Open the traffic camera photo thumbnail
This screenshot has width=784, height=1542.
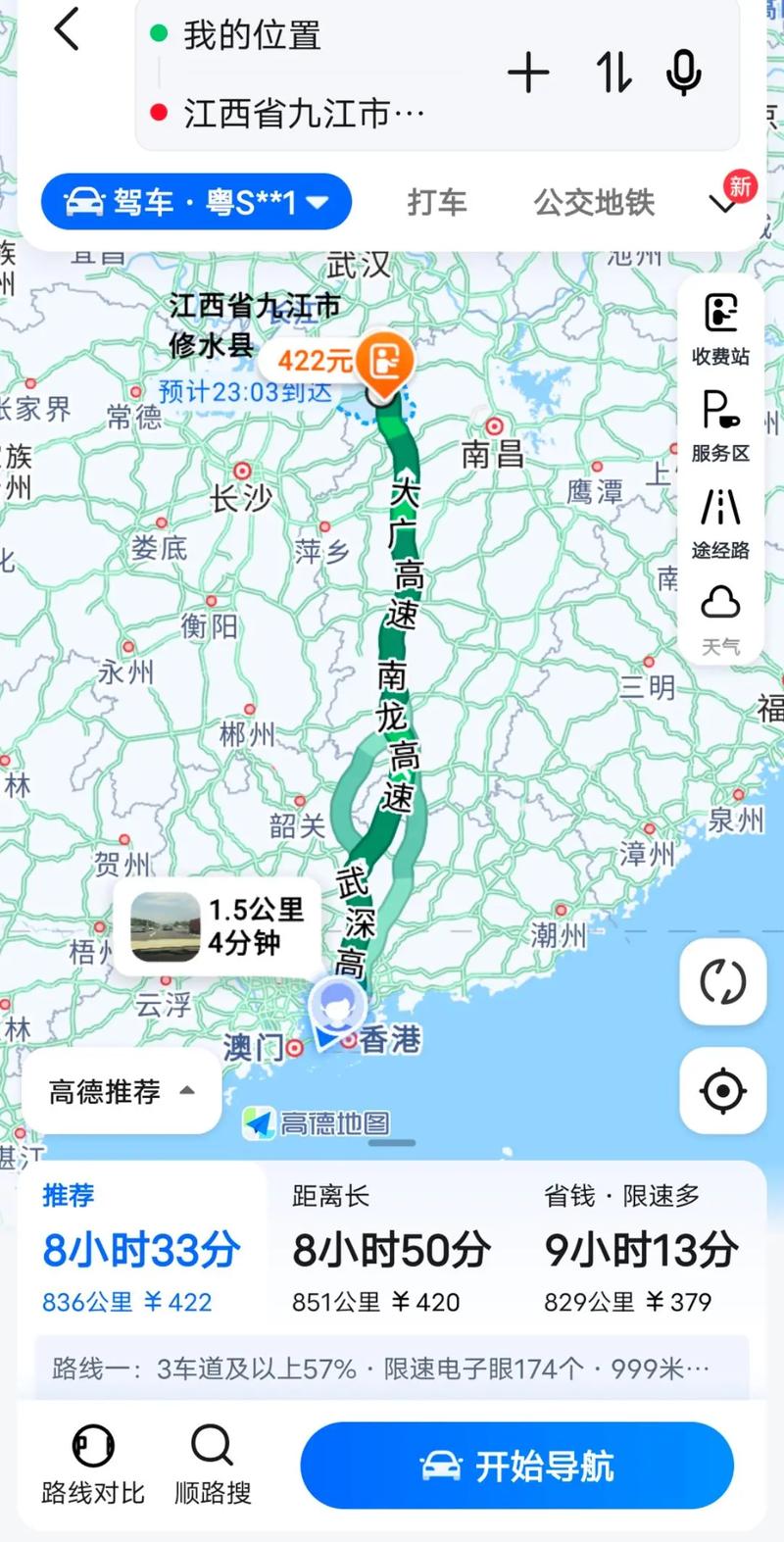tap(161, 926)
